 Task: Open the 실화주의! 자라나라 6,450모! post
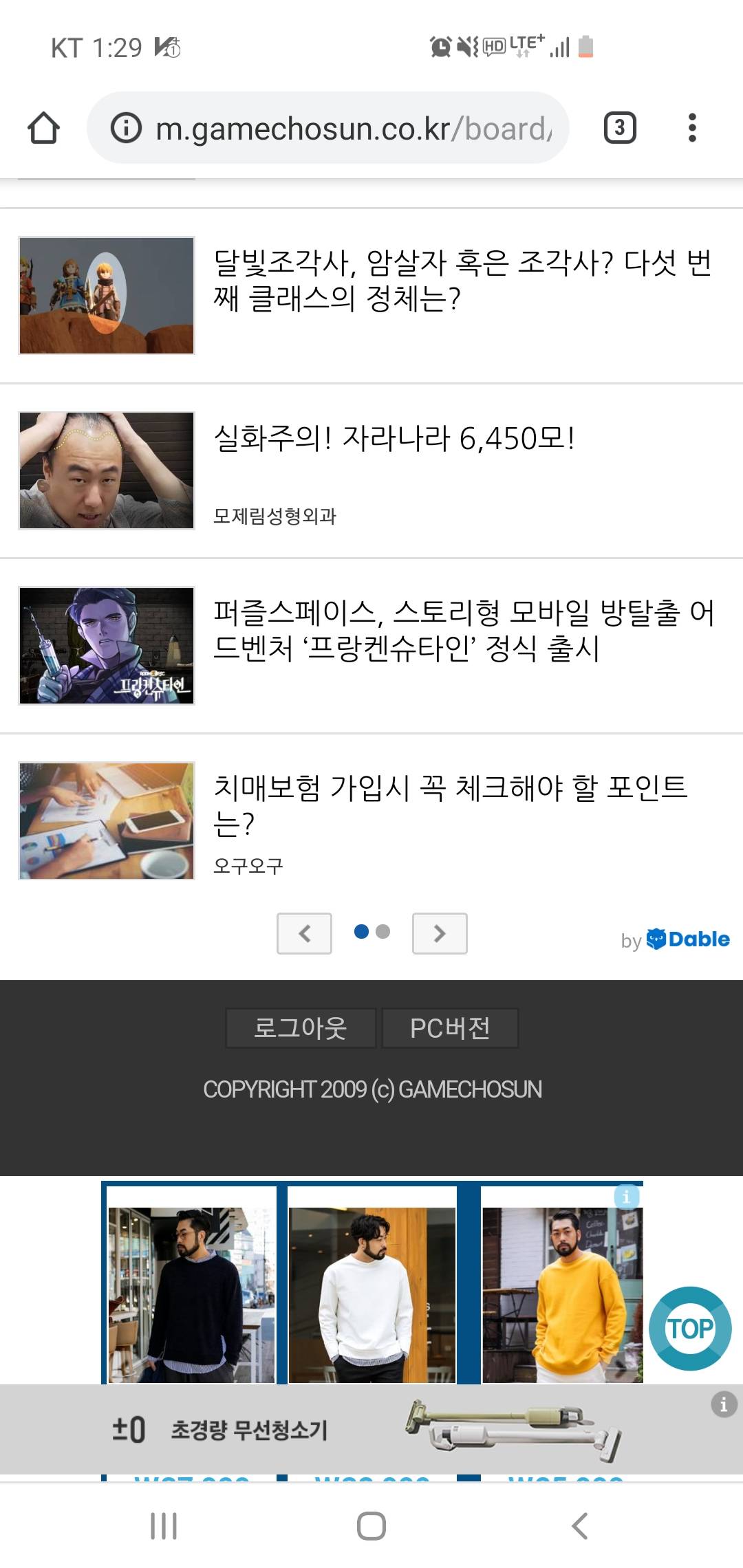[394, 439]
